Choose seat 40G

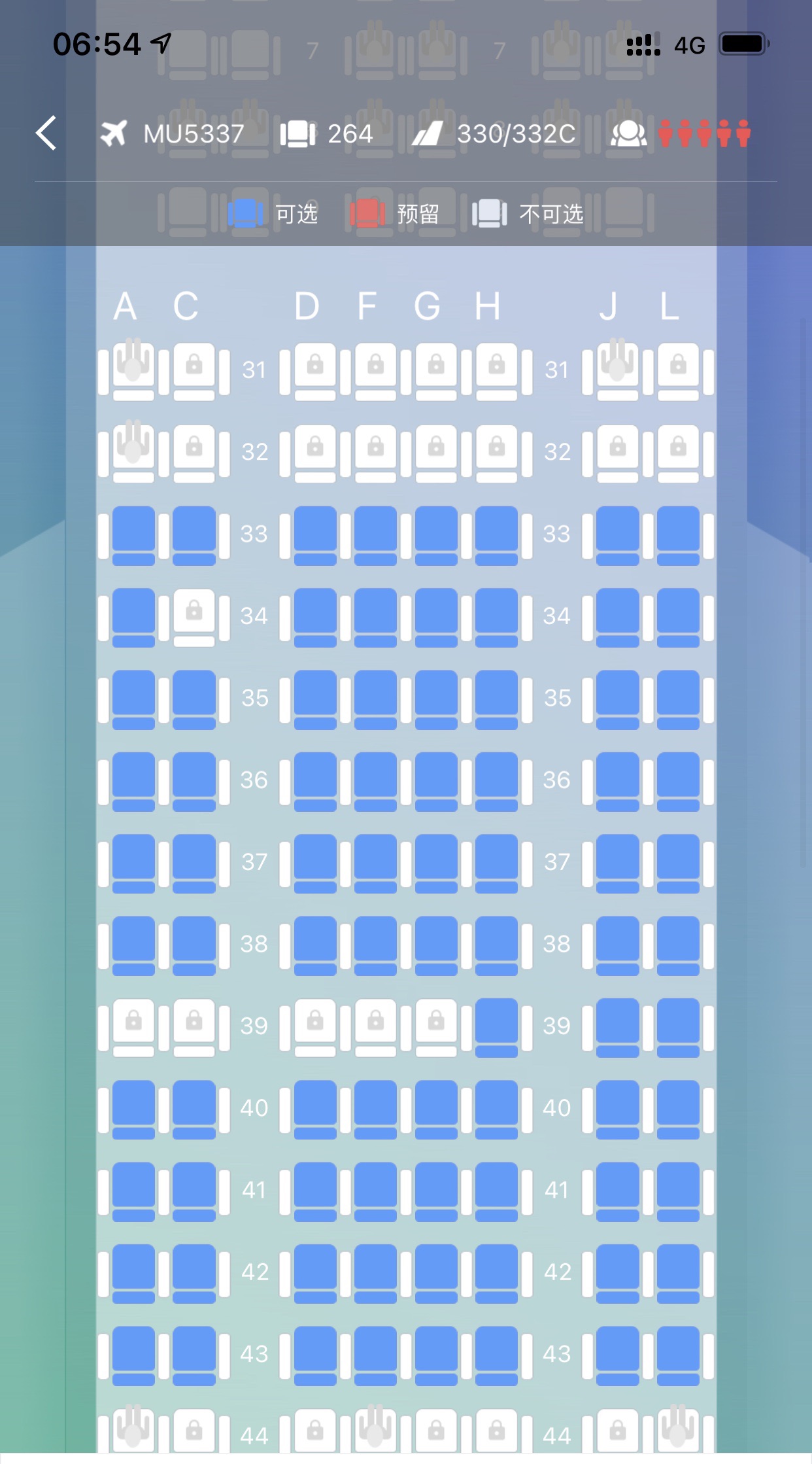pyautogui.click(x=436, y=1107)
